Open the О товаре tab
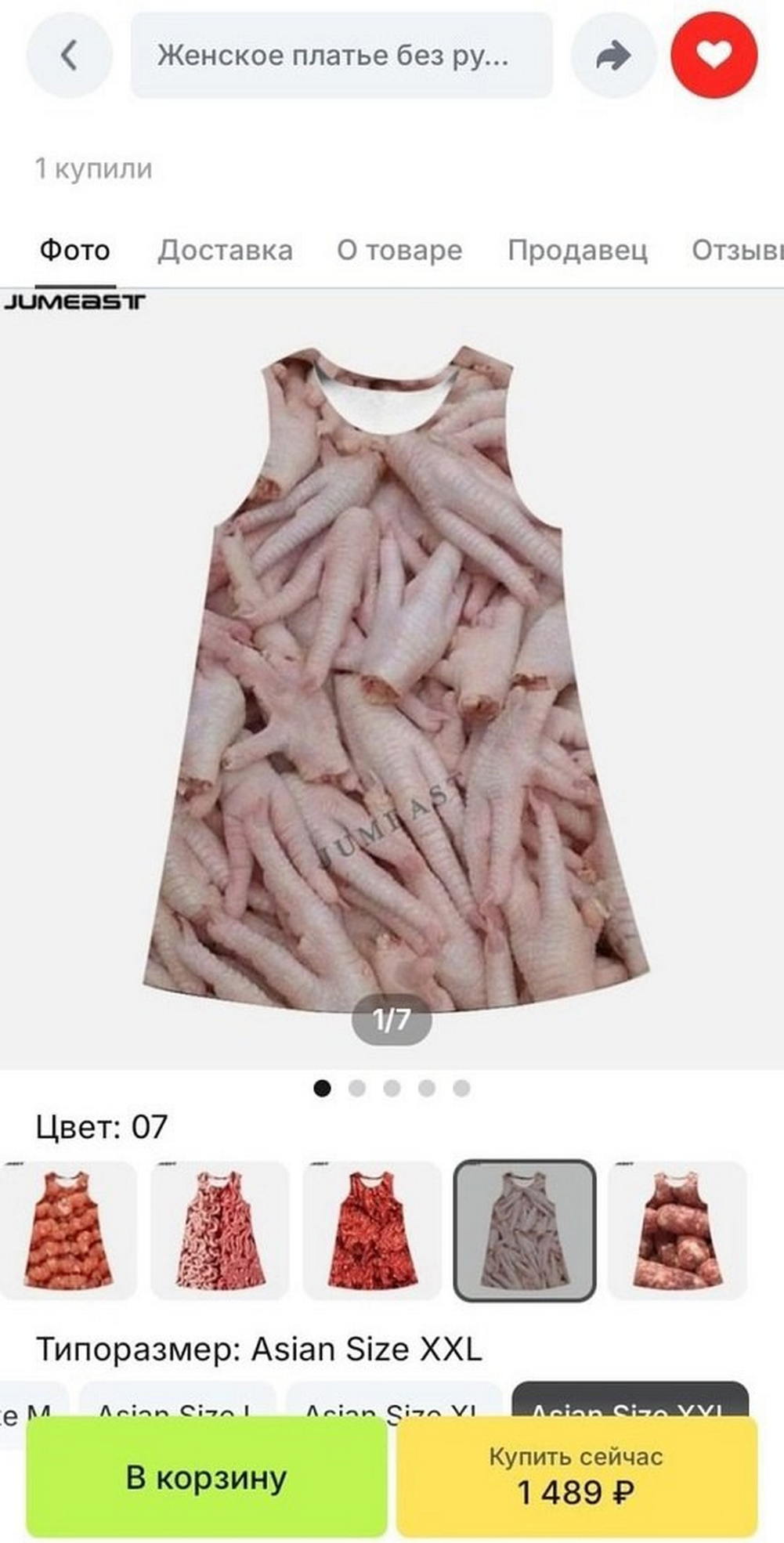This screenshot has width=784, height=1543. [399, 250]
